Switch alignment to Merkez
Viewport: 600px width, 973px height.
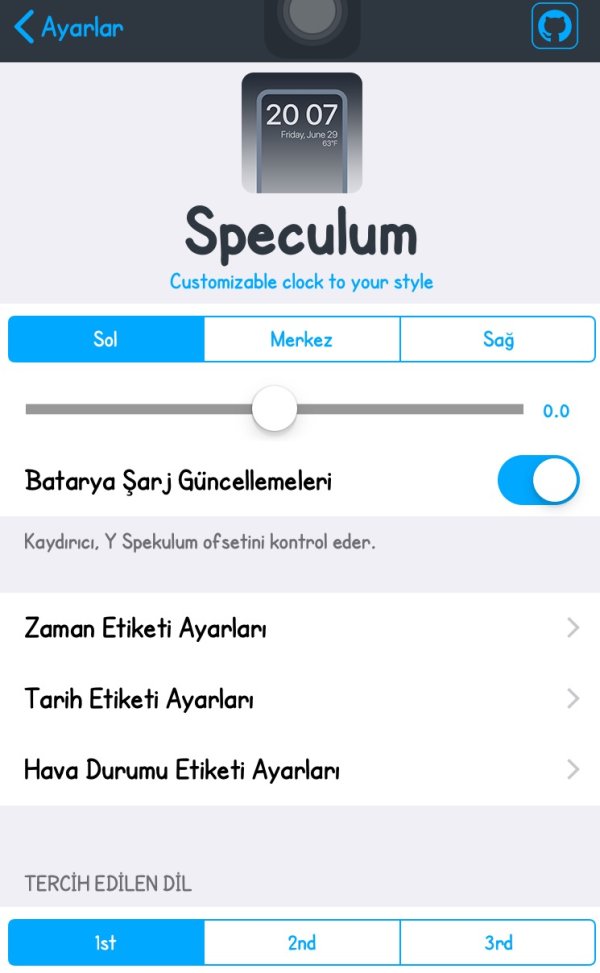301,339
